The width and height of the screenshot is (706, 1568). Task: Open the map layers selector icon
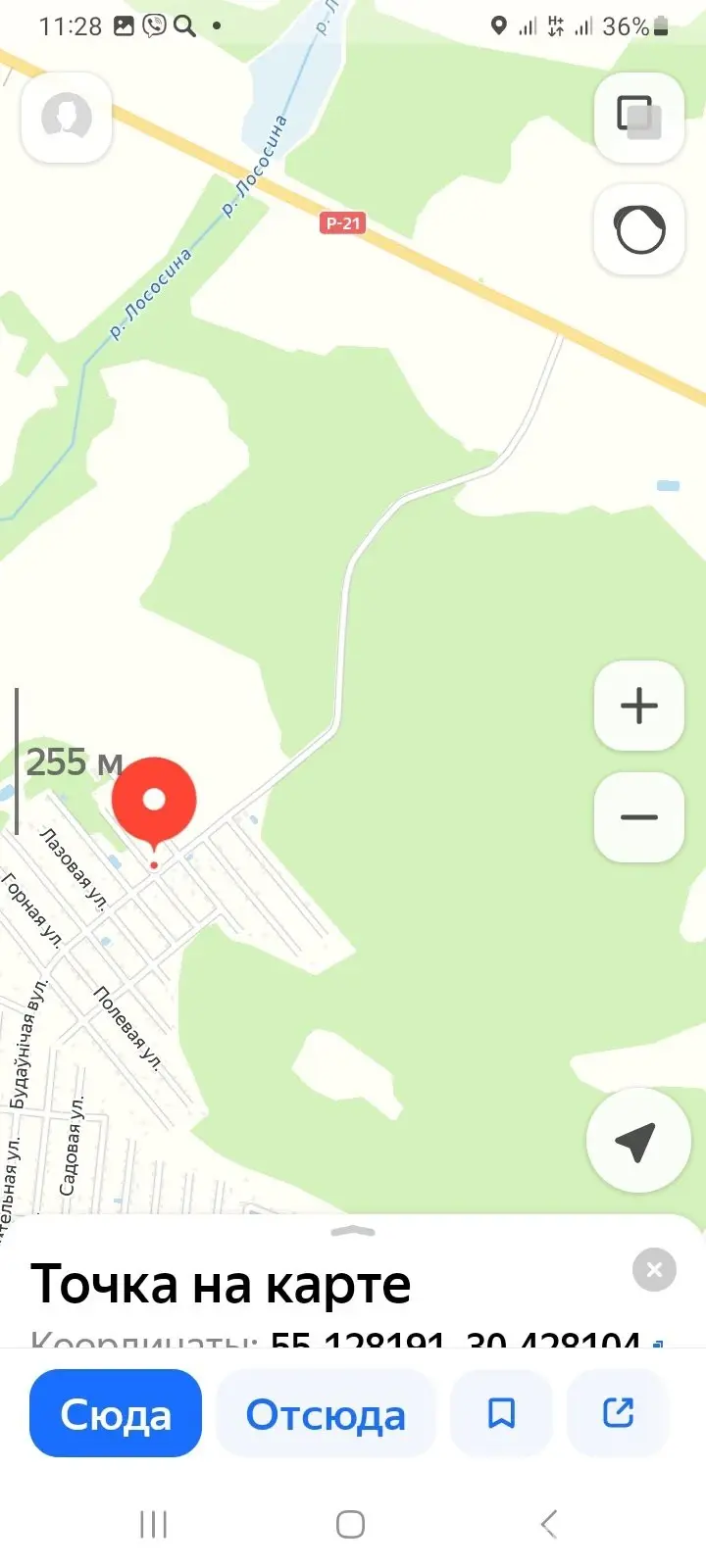click(638, 117)
